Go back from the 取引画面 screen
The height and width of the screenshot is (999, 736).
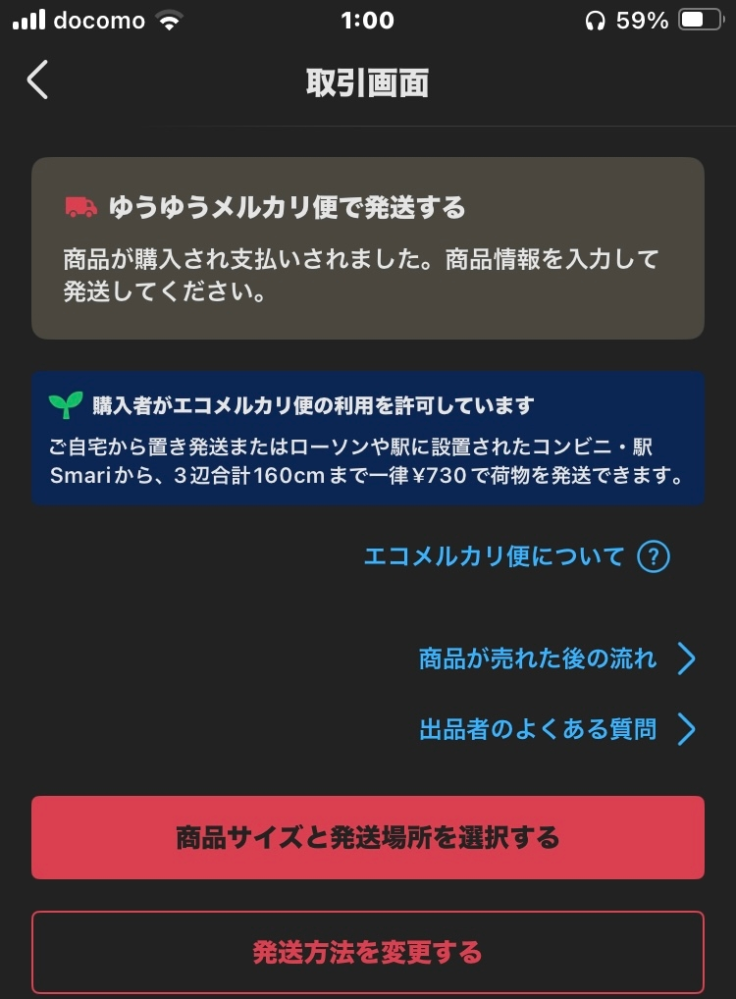click(x=37, y=80)
